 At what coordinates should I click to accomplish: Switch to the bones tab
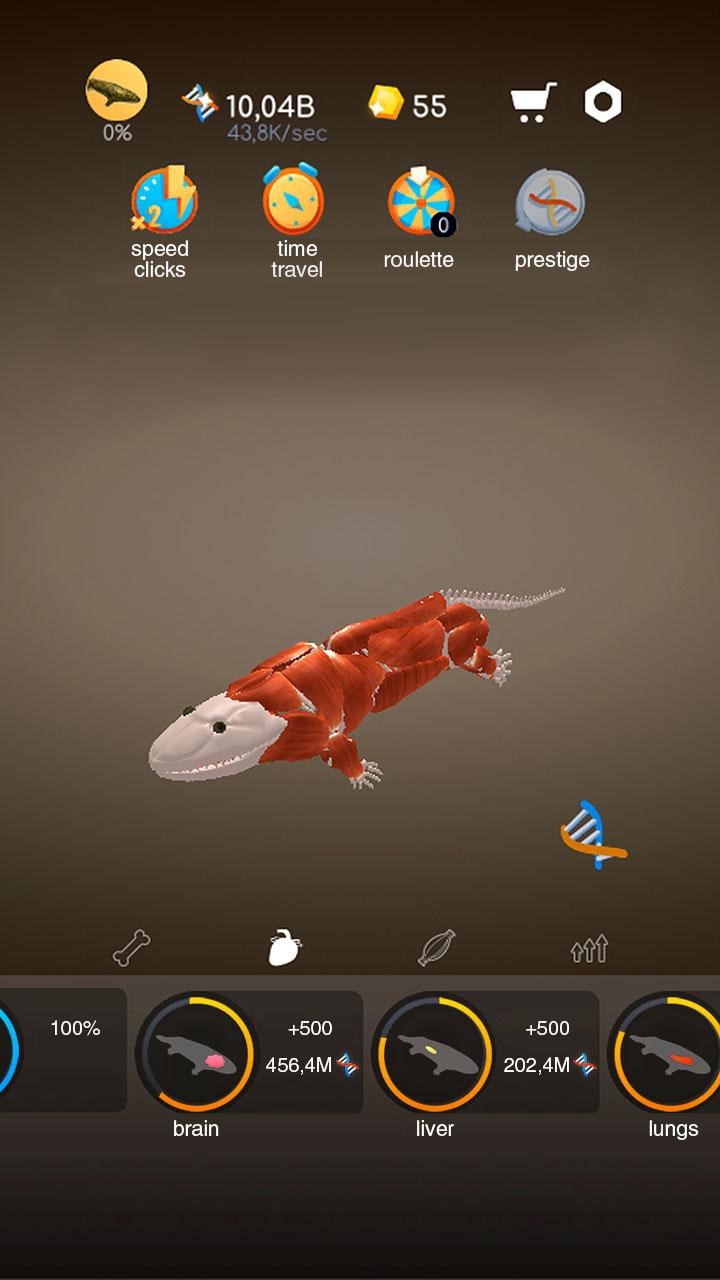(x=131, y=947)
